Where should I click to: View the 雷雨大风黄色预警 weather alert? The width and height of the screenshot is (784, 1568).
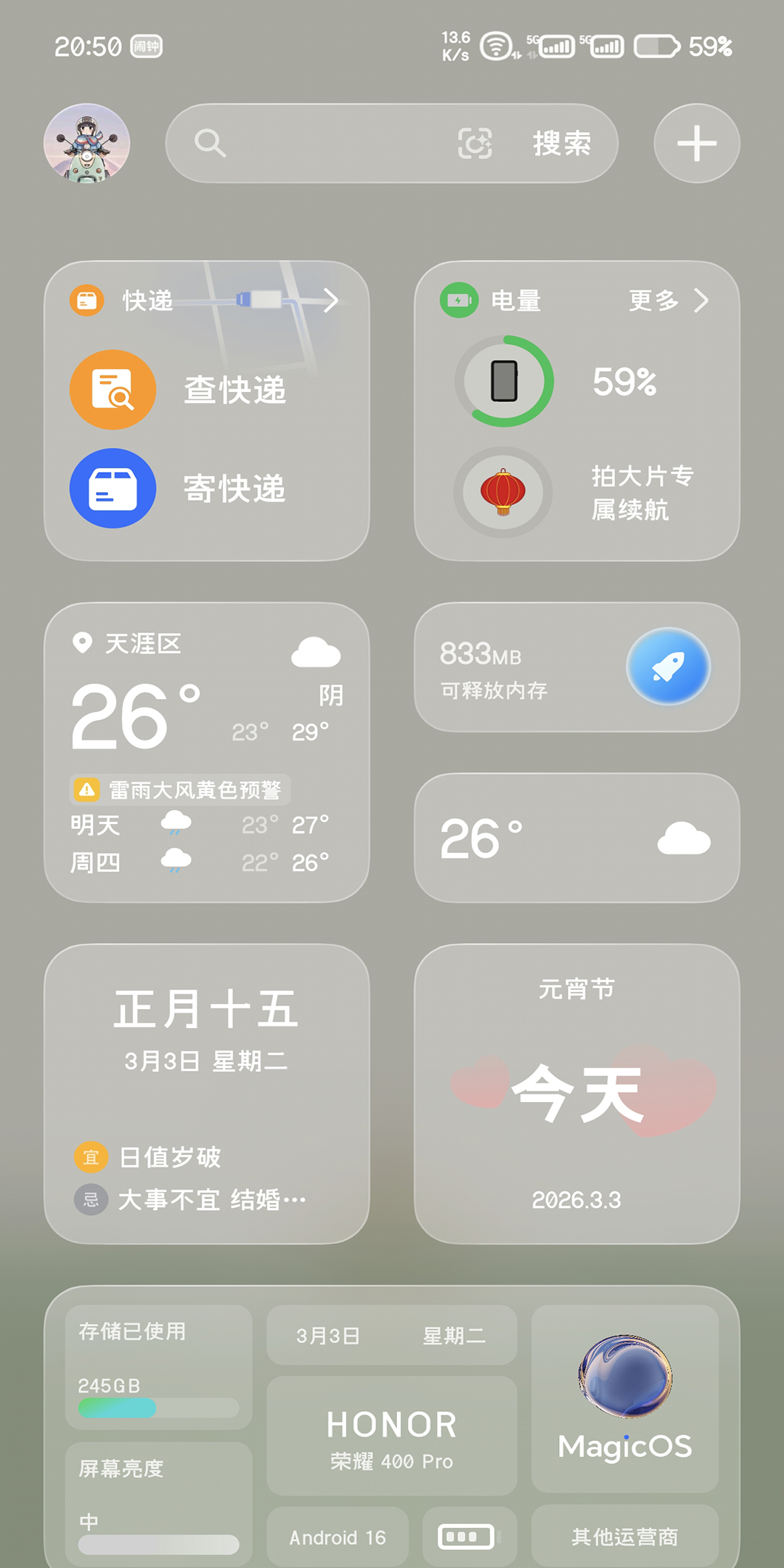tap(181, 790)
